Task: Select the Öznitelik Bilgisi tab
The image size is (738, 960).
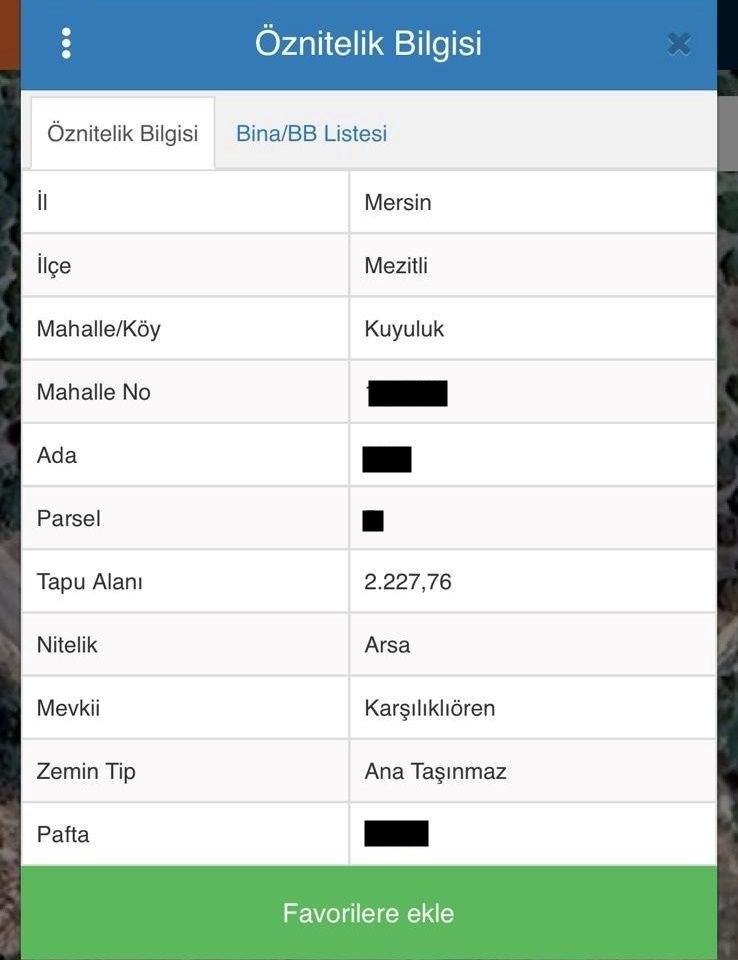Action: coord(123,133)
